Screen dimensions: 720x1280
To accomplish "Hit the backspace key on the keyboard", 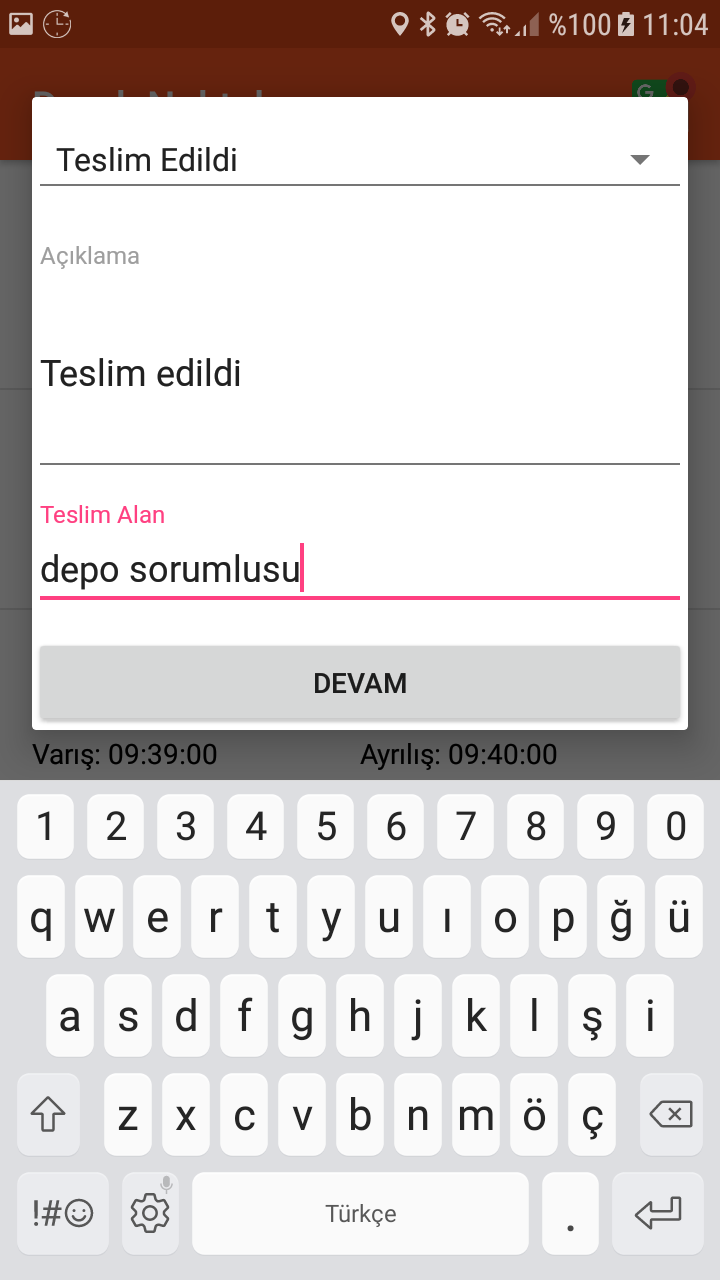I will click(x=670, y=1115).
